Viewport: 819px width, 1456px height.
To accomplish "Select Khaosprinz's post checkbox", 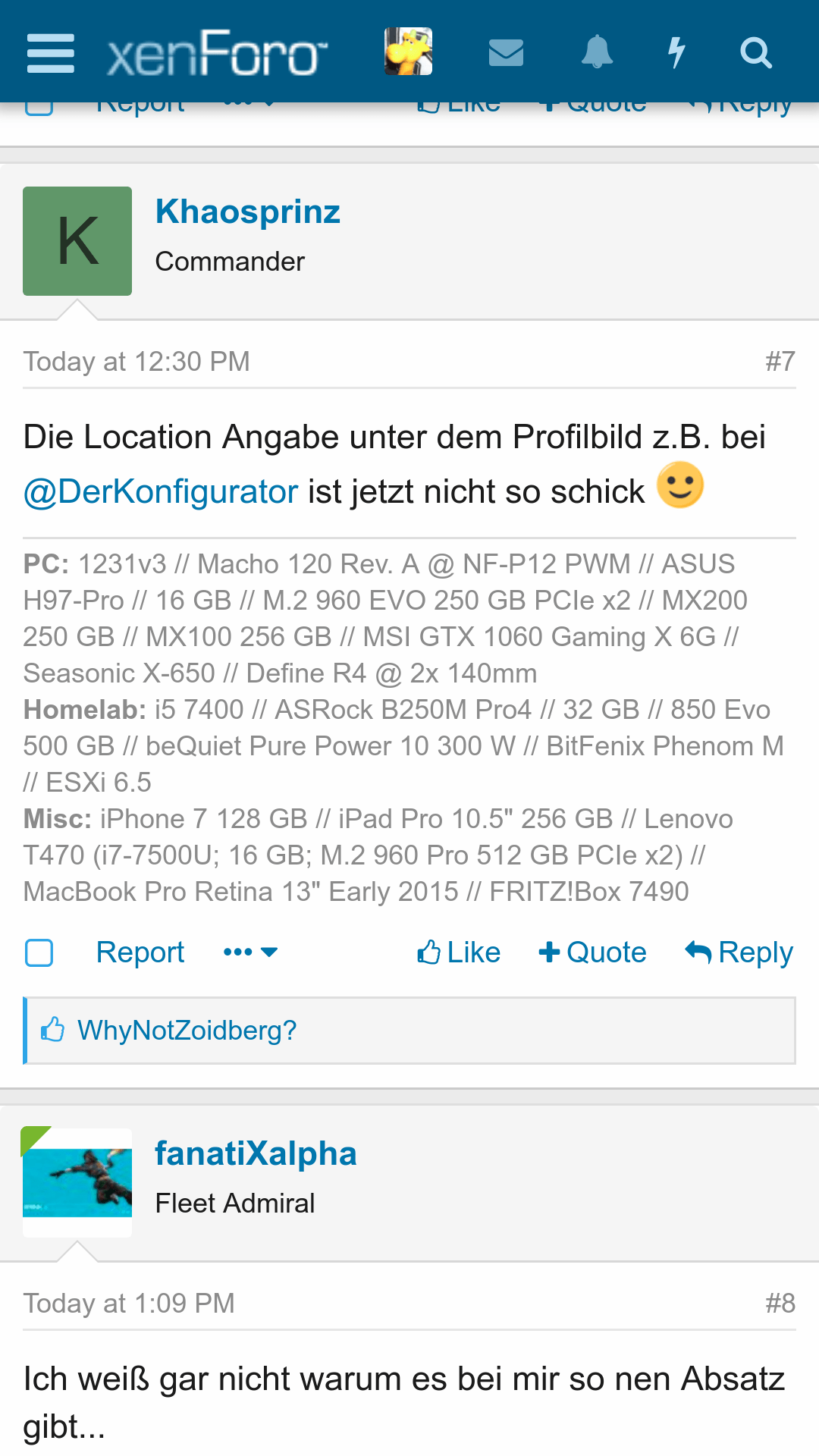I will coord(39,952).
